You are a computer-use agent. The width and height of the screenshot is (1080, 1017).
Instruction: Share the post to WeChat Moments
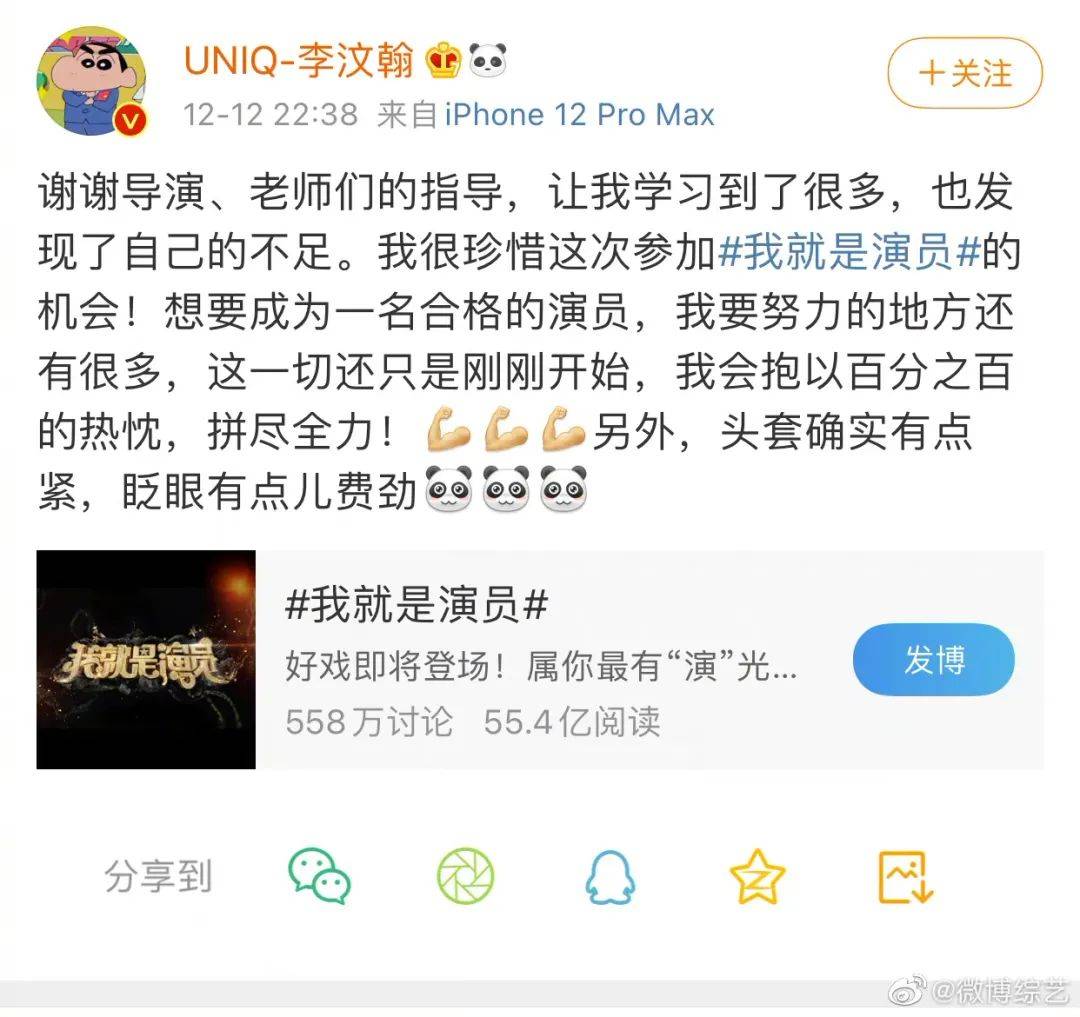coord(465,877)
